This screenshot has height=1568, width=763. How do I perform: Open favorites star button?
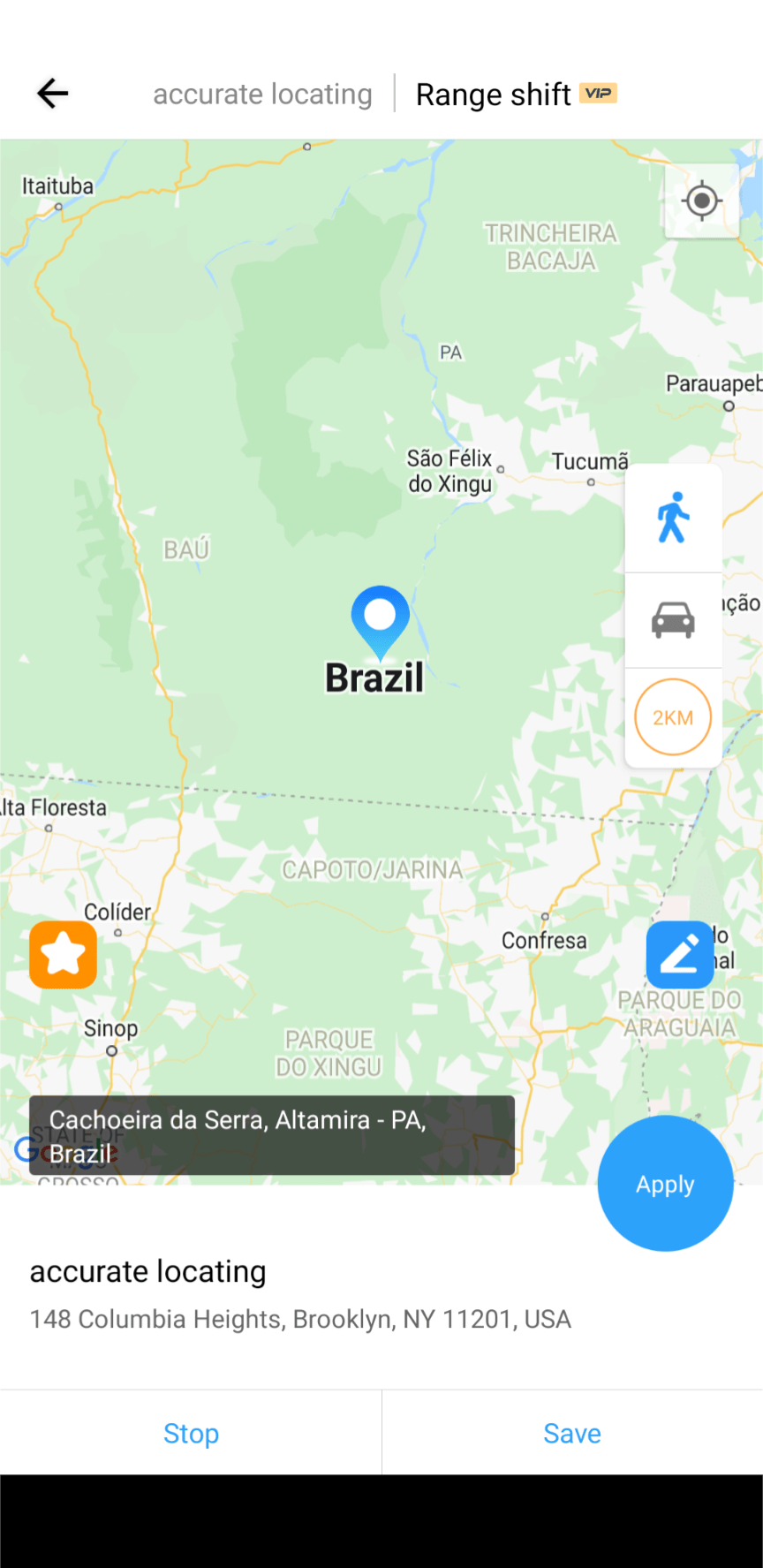pyautogui.click(x=63, y=955)
